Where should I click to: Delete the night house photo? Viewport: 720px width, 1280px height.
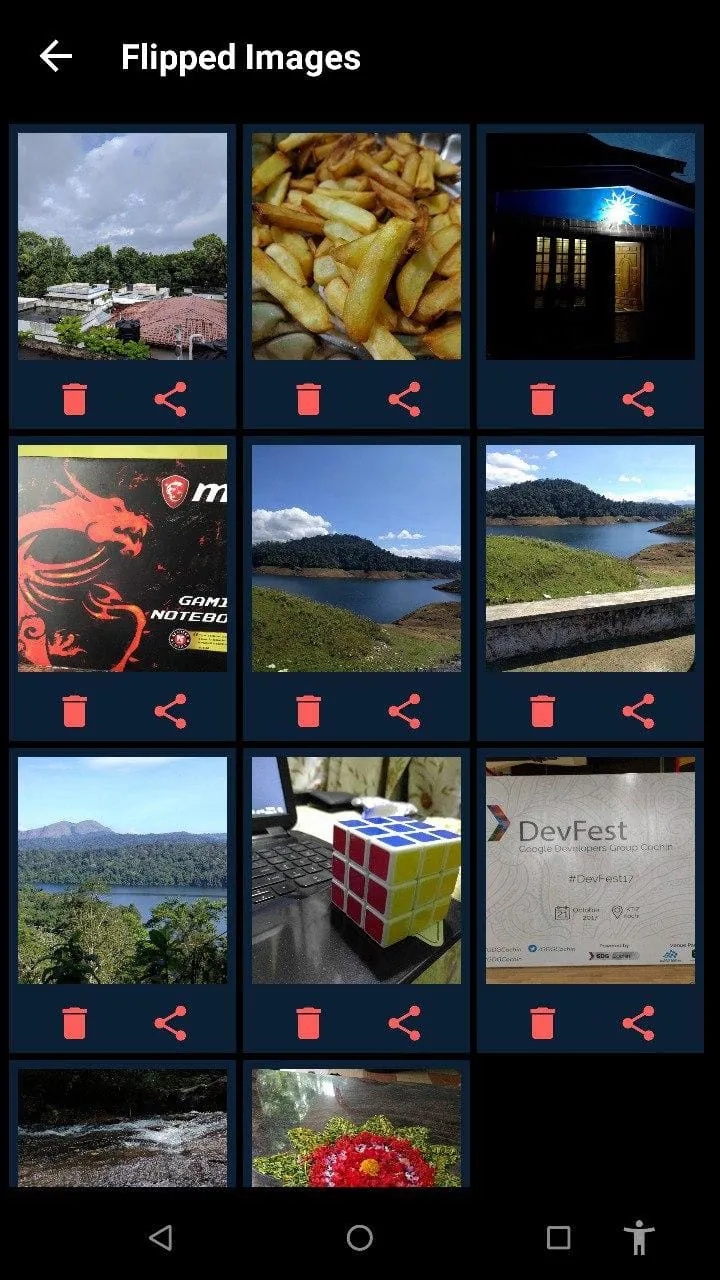tap(542, 399)
